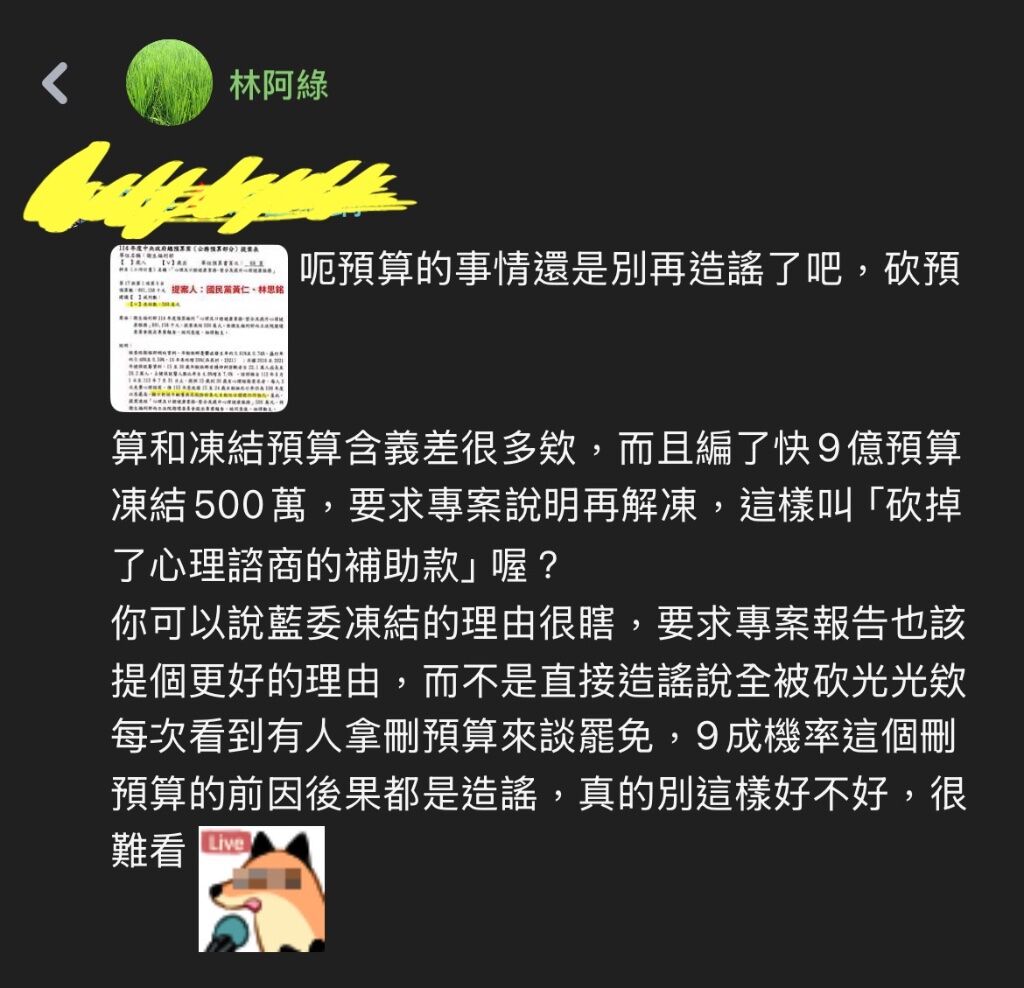The height and width of the screenshot is (988, 1024).
Task: Open the attached budget proposal image
Action: (199, 330)
